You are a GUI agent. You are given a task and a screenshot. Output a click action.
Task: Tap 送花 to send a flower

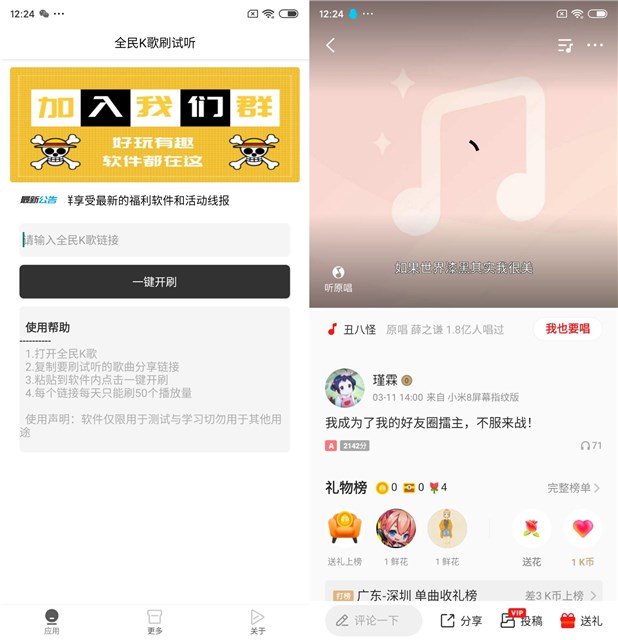click(x=532, y=537)
